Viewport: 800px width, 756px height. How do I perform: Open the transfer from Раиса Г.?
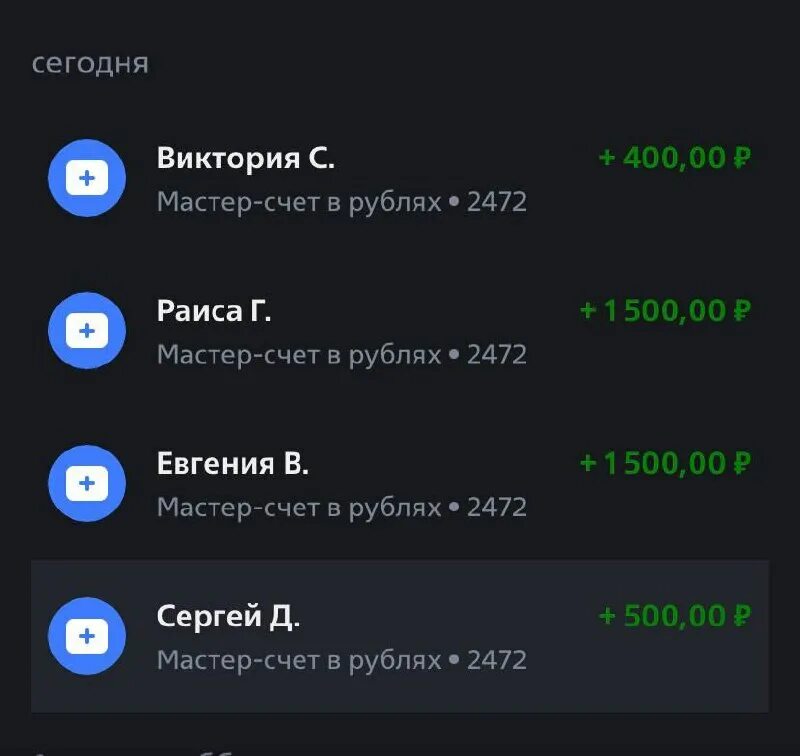click(400, 332)
